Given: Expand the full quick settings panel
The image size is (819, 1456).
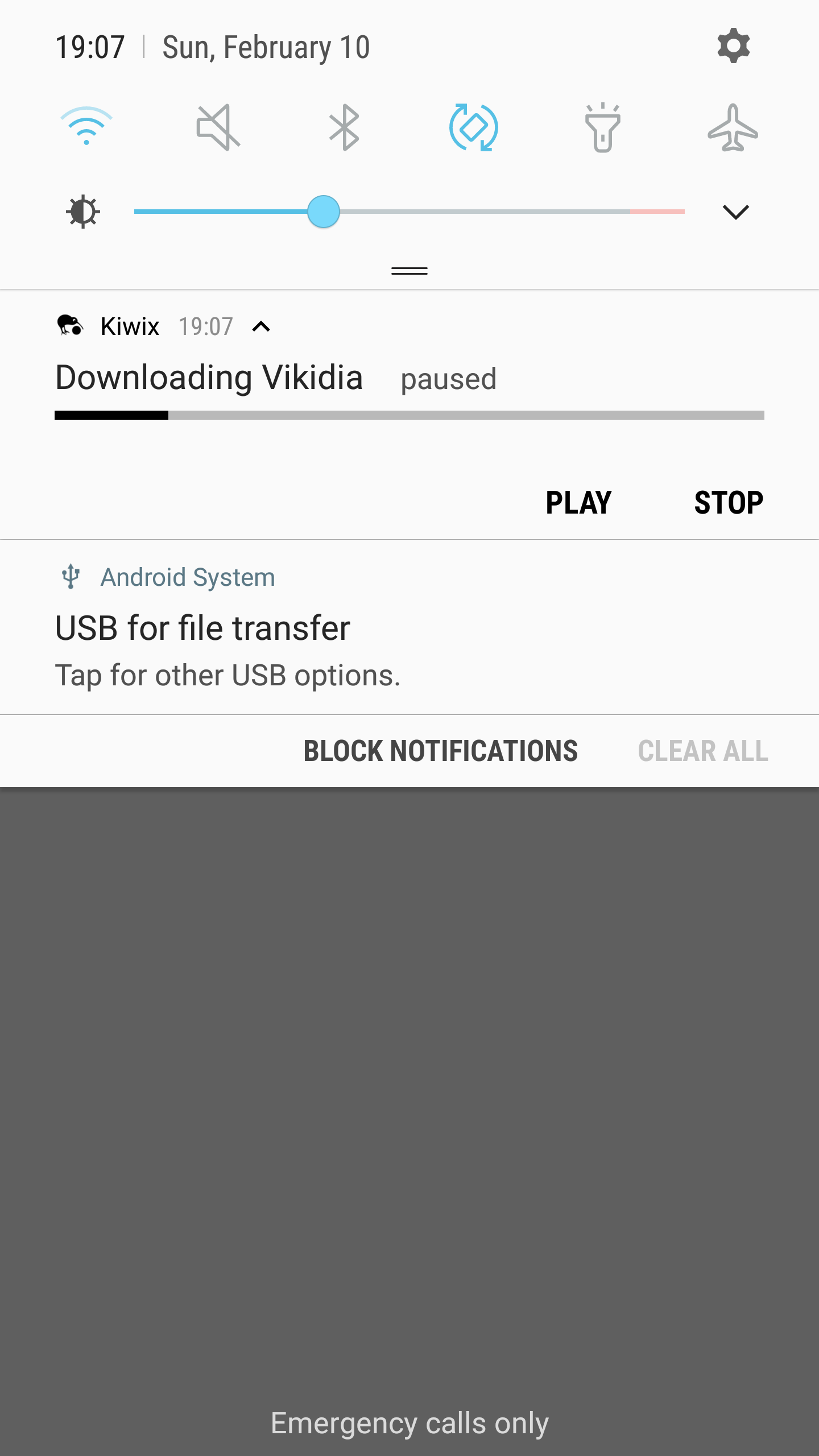Looking at the screenshot, I should (735, 212).
